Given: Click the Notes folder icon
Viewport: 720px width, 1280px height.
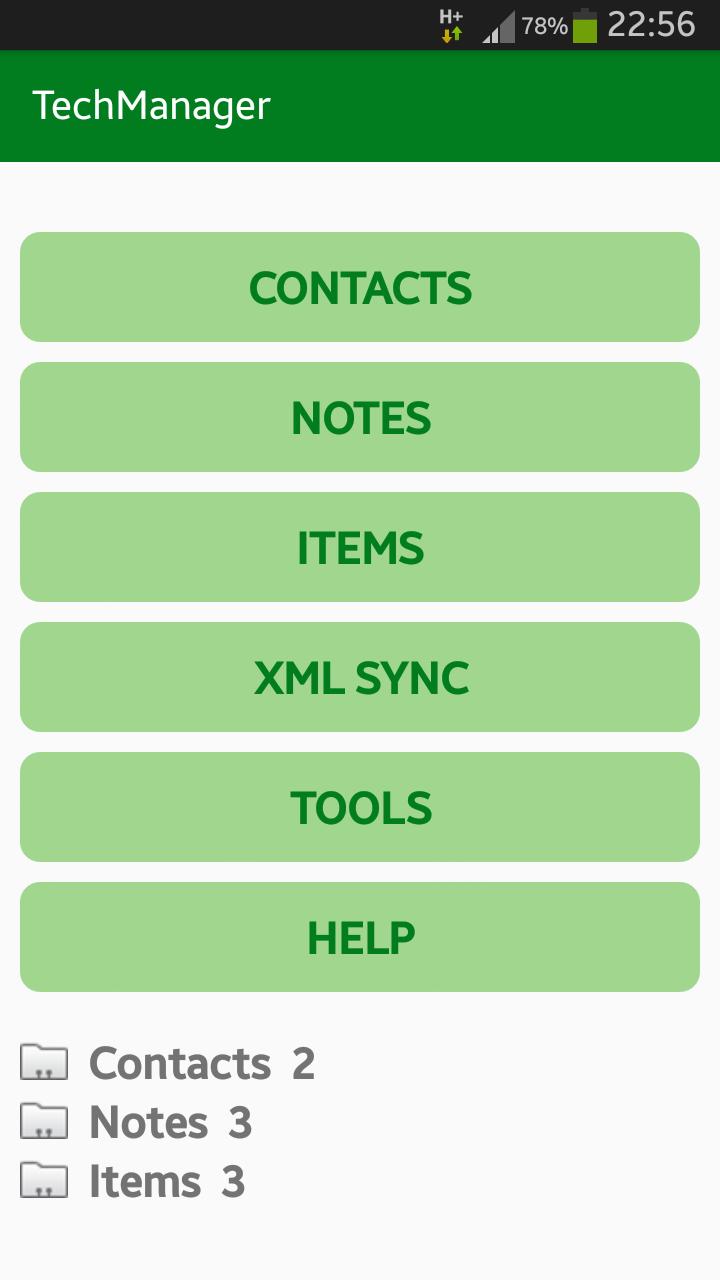Looking at the screenshot, I should [44, 1122].
